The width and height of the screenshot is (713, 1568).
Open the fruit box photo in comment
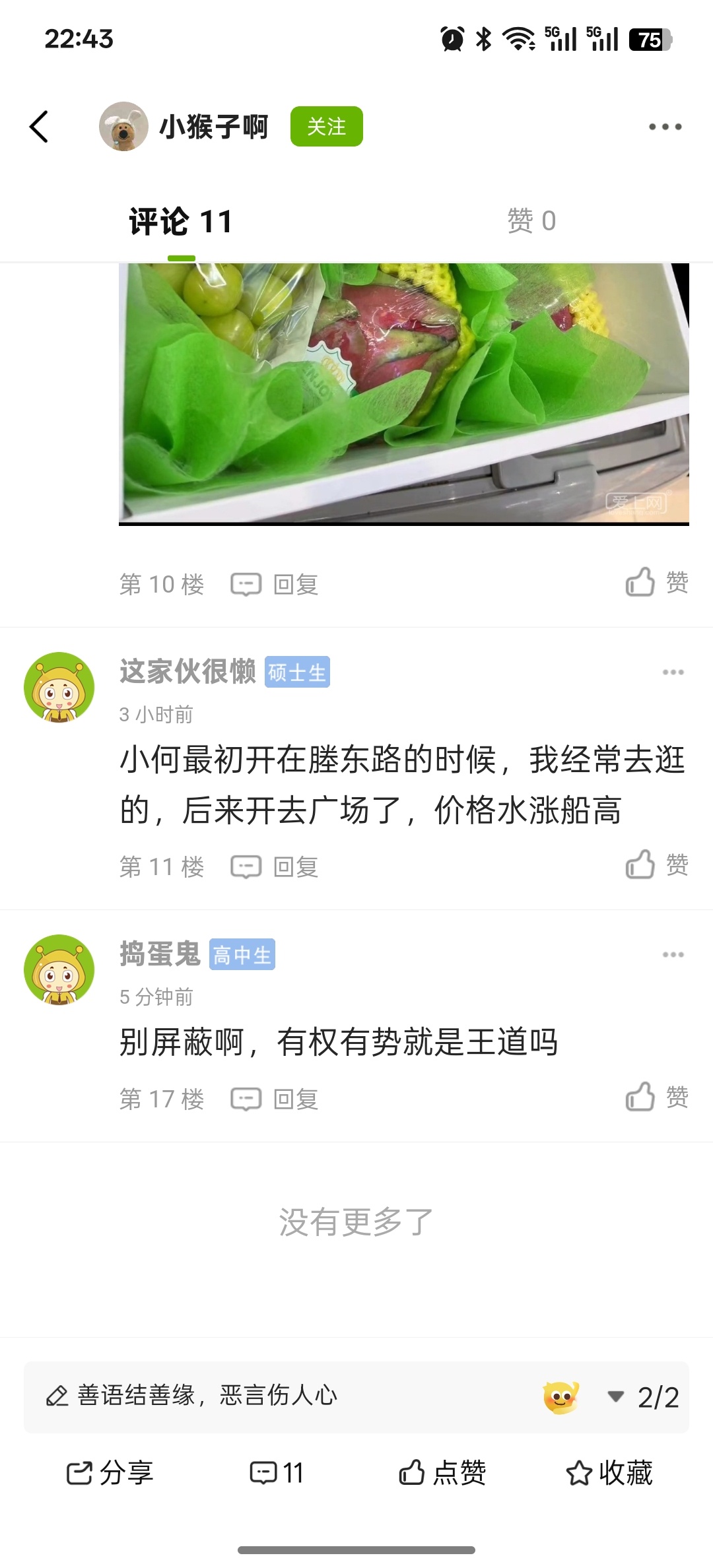403,393
